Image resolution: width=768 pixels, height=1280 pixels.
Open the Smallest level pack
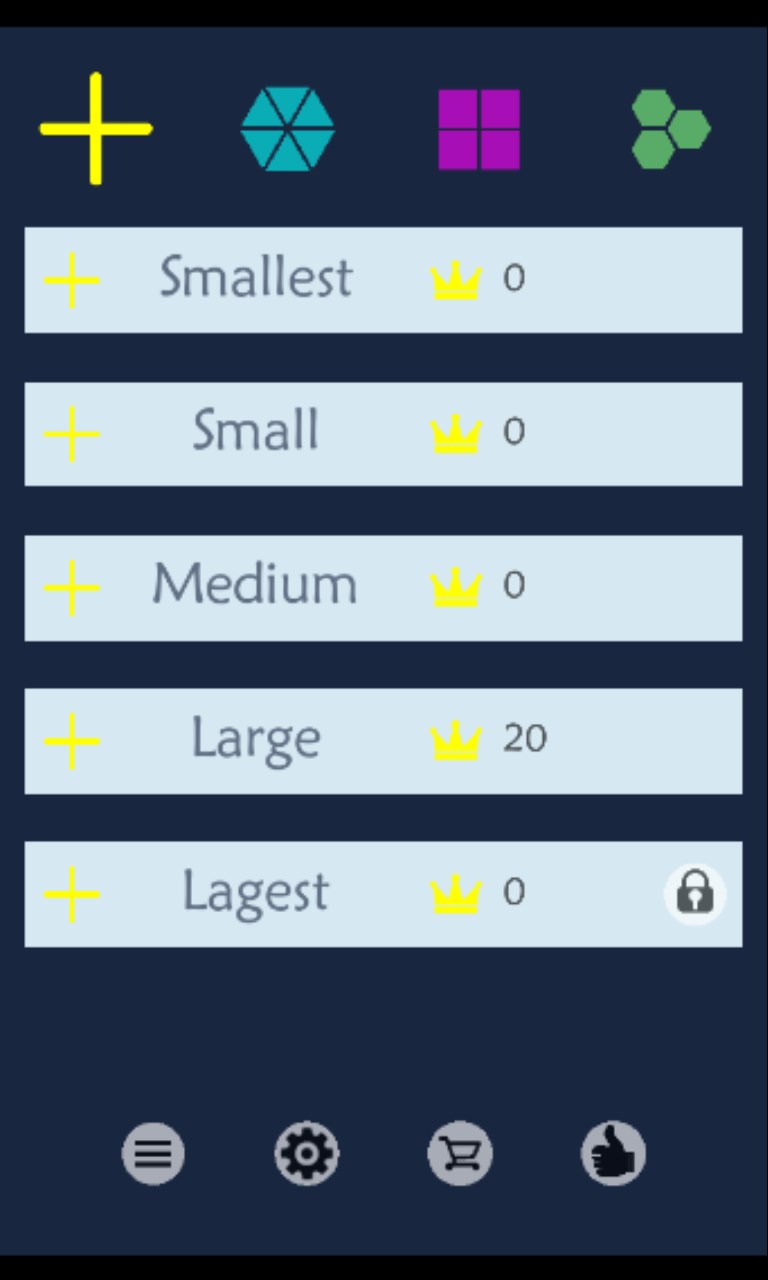coord(383,279)
